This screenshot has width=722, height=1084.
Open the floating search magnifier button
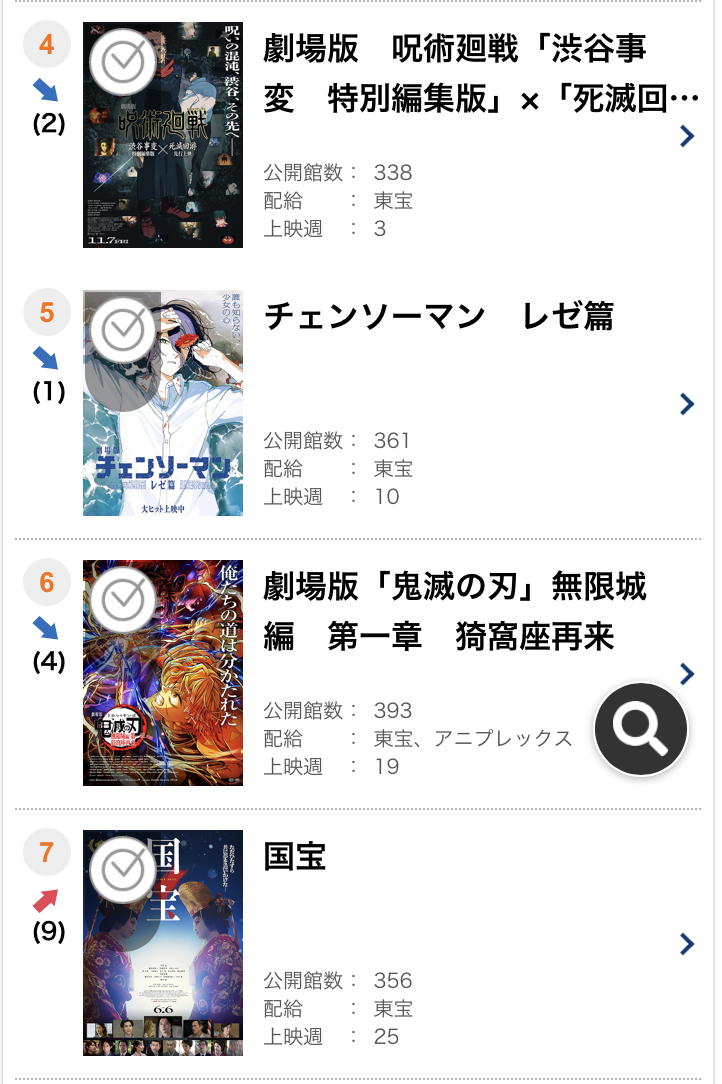pos(640,728)
